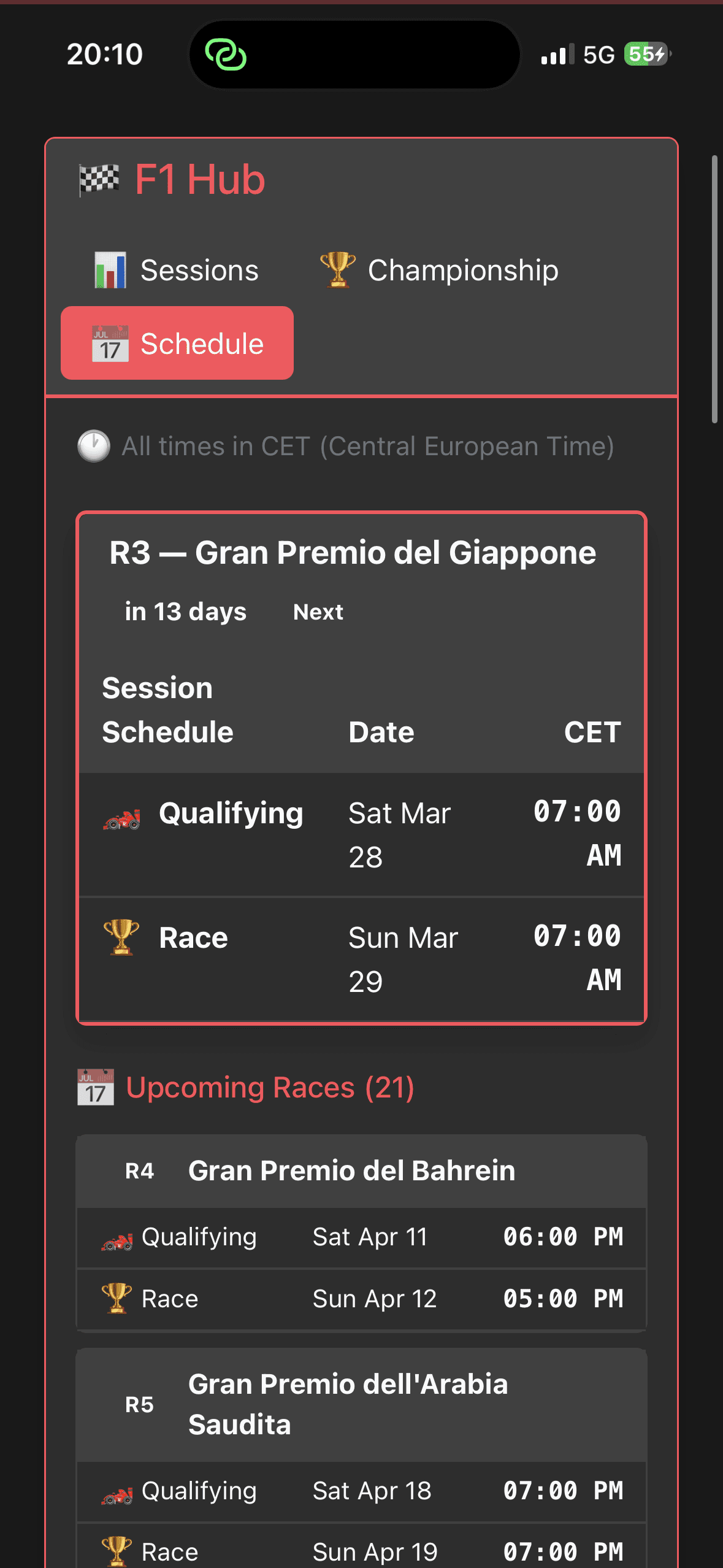
Task: Click the highlighted Schedule button
Action: pos(177,342)
